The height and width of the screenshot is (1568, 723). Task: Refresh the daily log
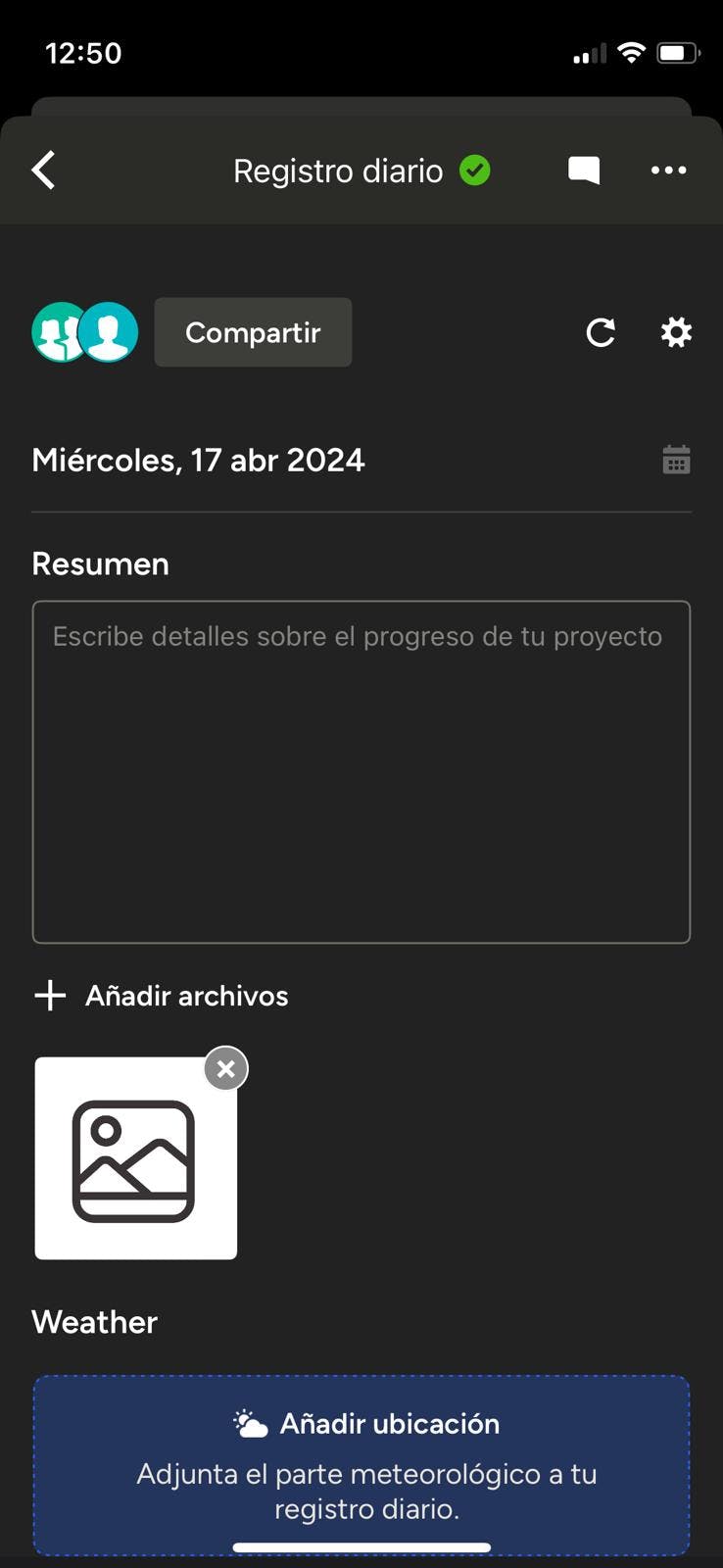601,333
